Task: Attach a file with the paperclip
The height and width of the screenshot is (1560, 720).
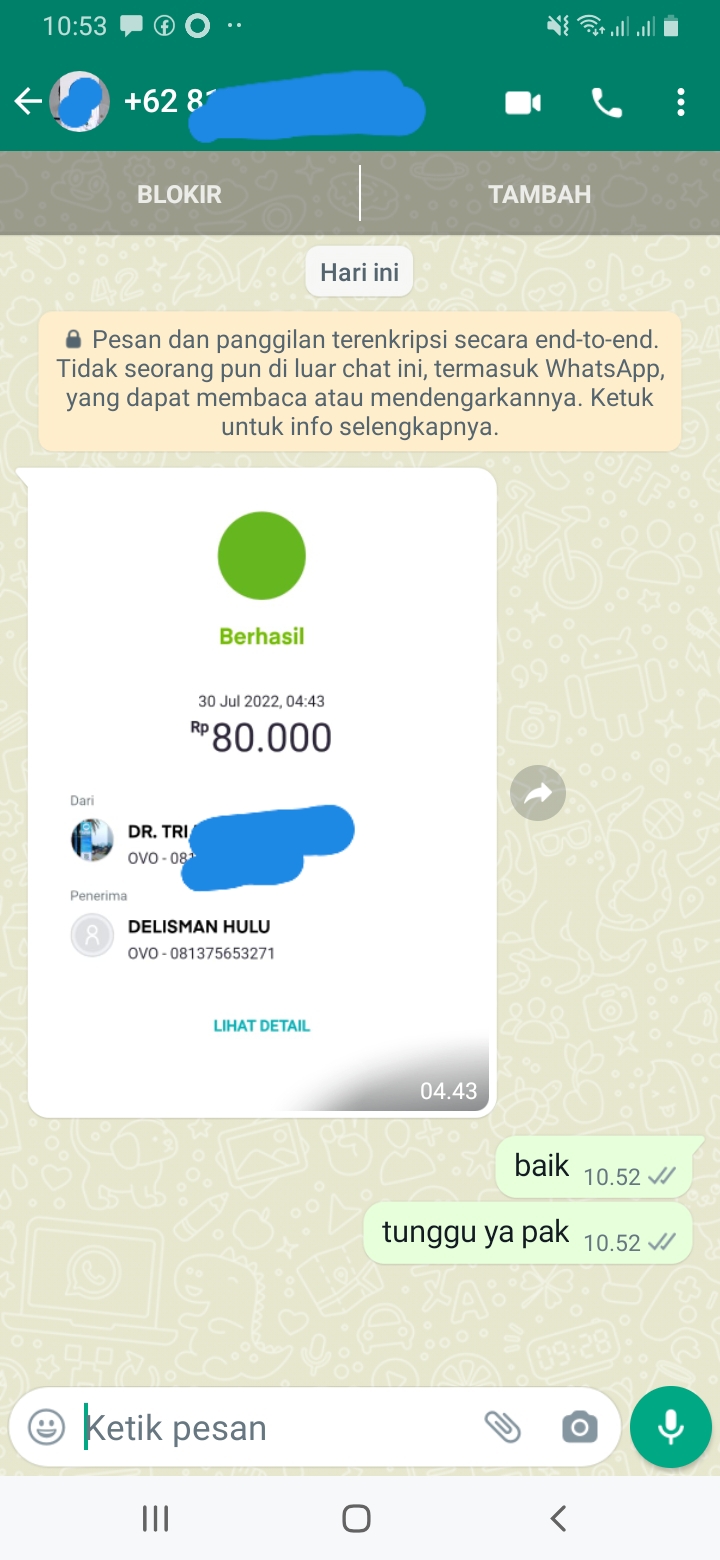Action: pyautogui.click(x=503, y=1427)
